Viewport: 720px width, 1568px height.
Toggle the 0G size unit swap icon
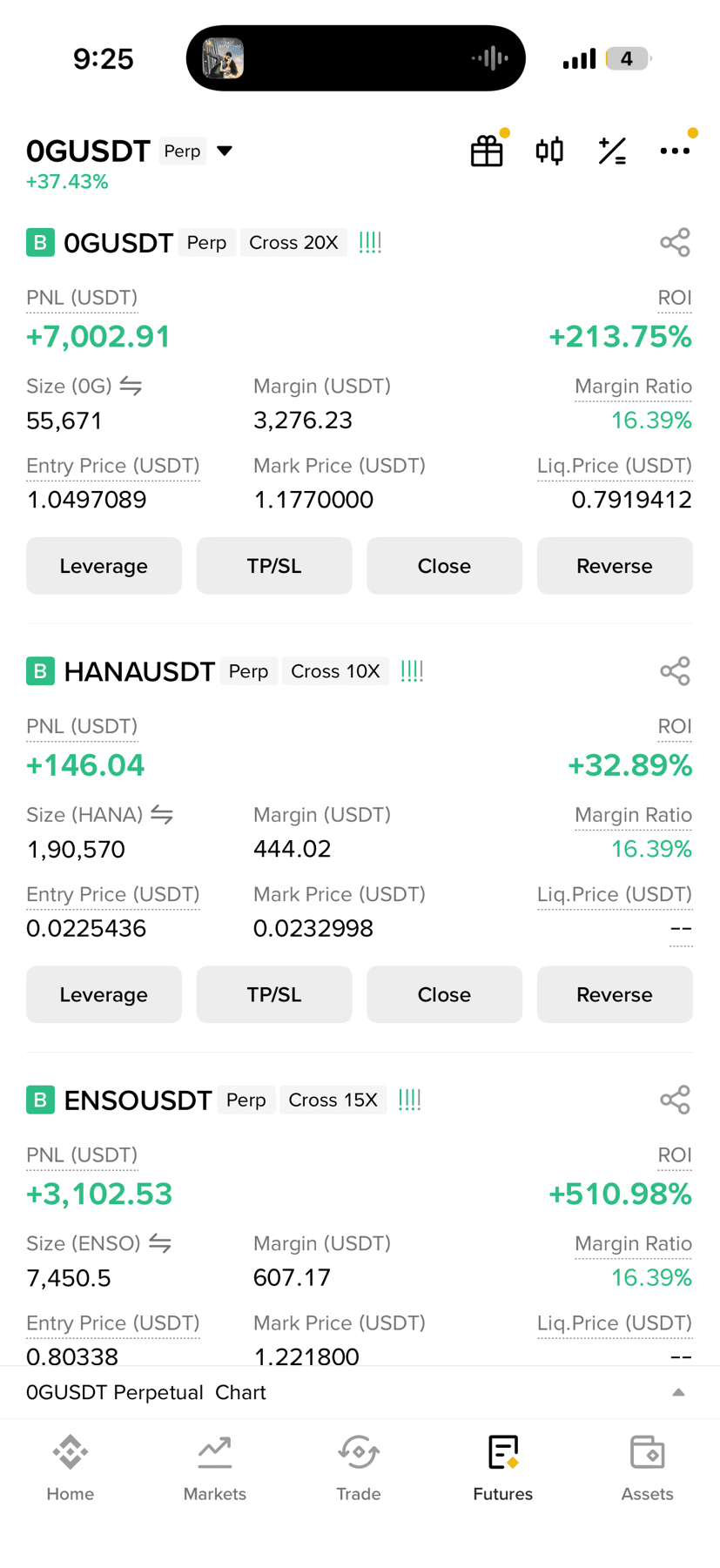[x=131, y=386]
